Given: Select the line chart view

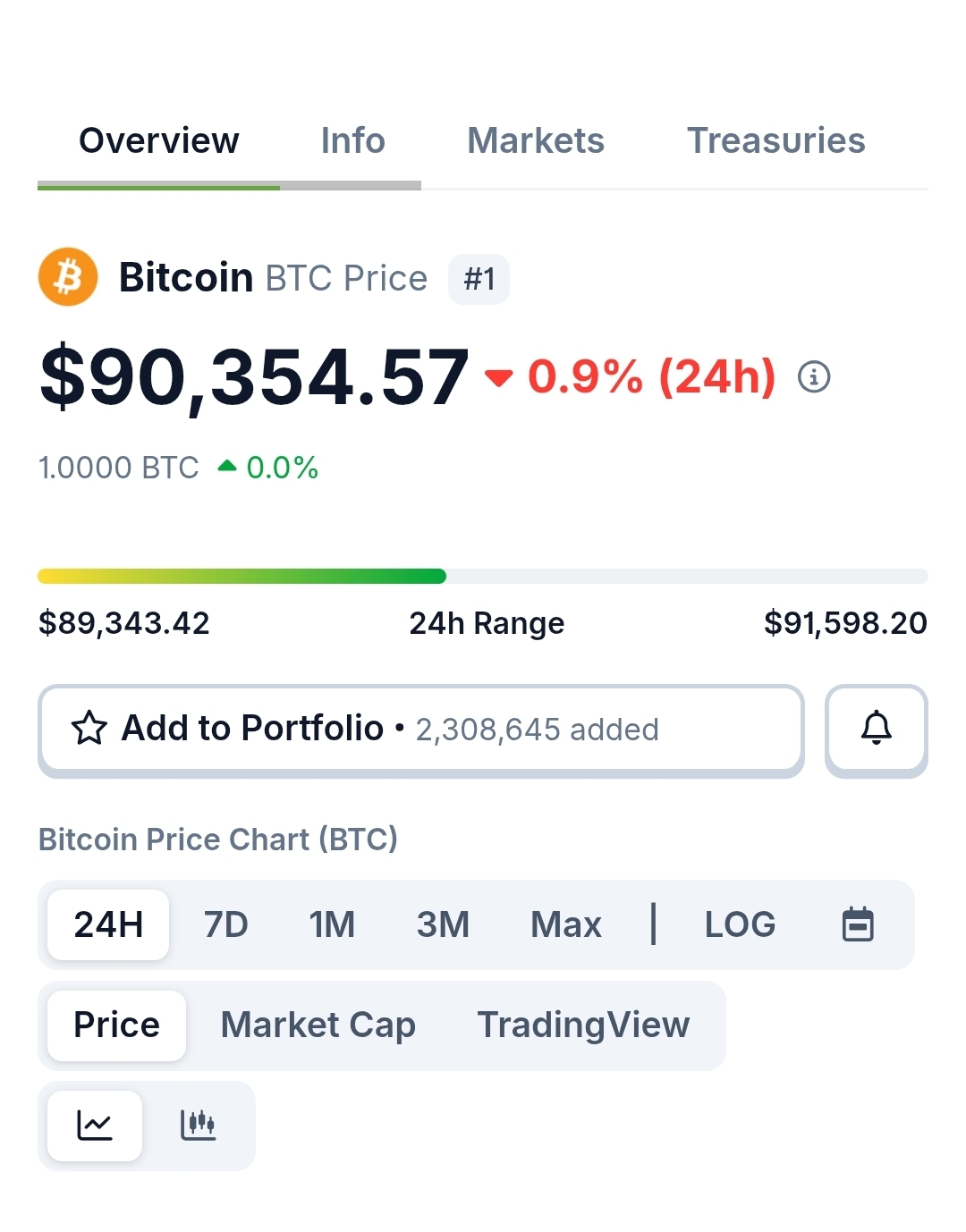Looking at the screenshot, I should [95, 1126].
